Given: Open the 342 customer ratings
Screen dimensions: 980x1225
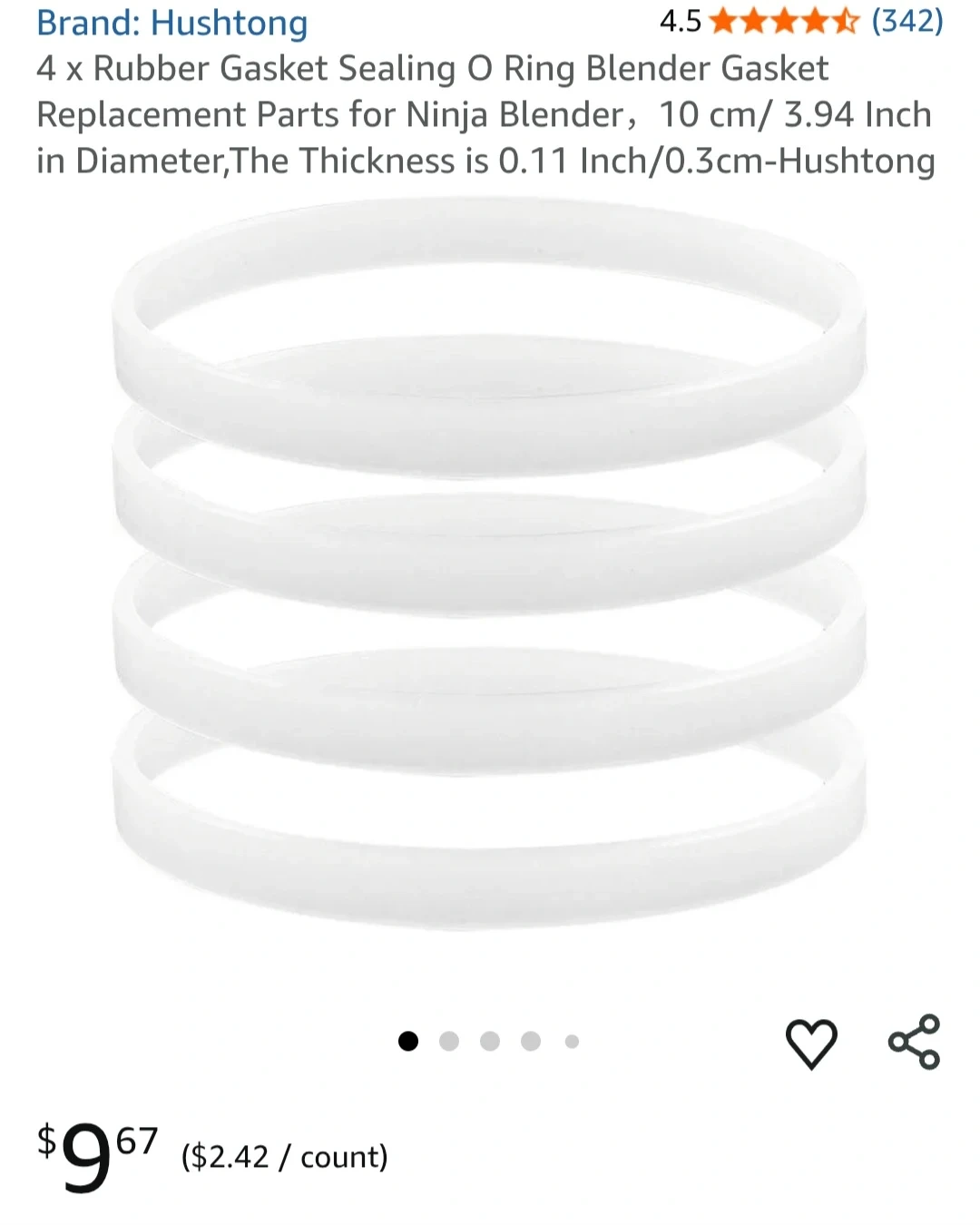Looking at the screenshot, I should (906, 20).
